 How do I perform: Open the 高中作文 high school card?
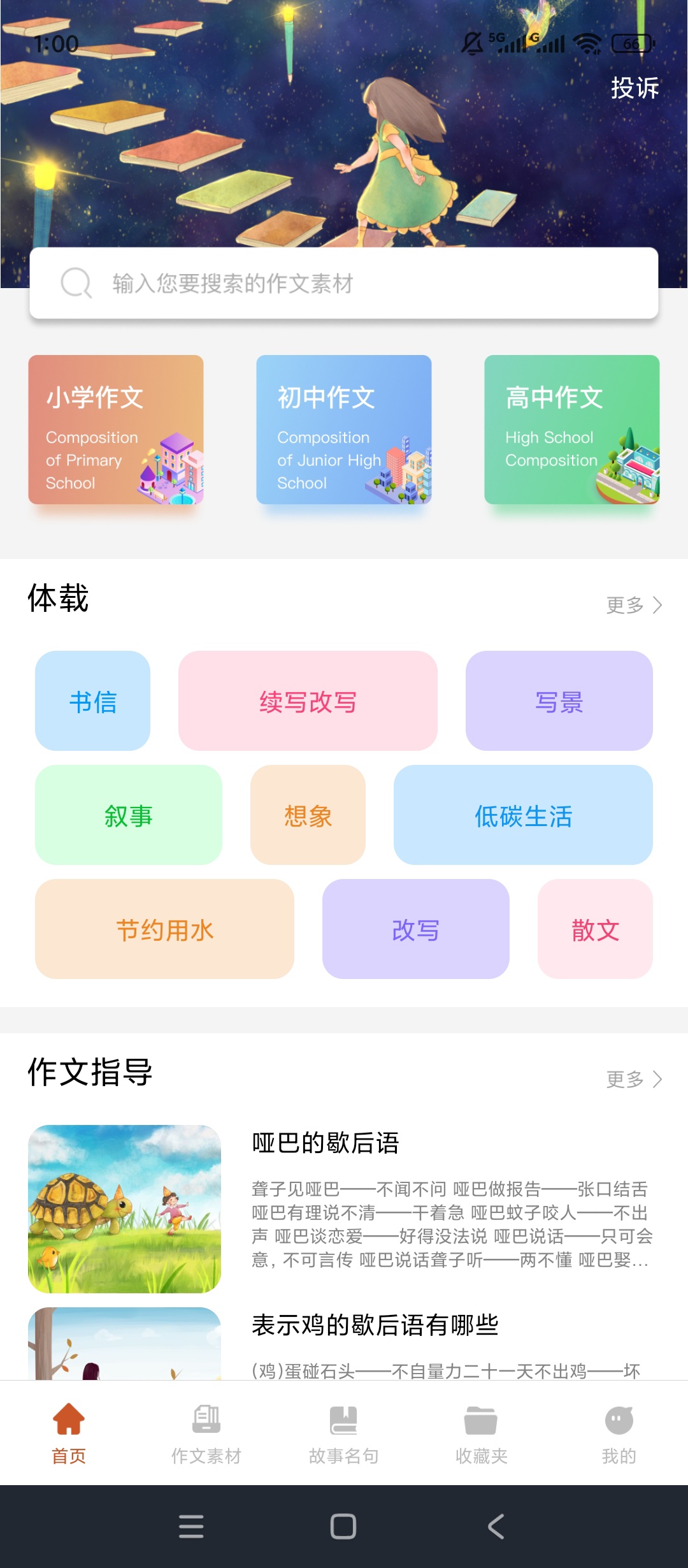click(572, 430)
